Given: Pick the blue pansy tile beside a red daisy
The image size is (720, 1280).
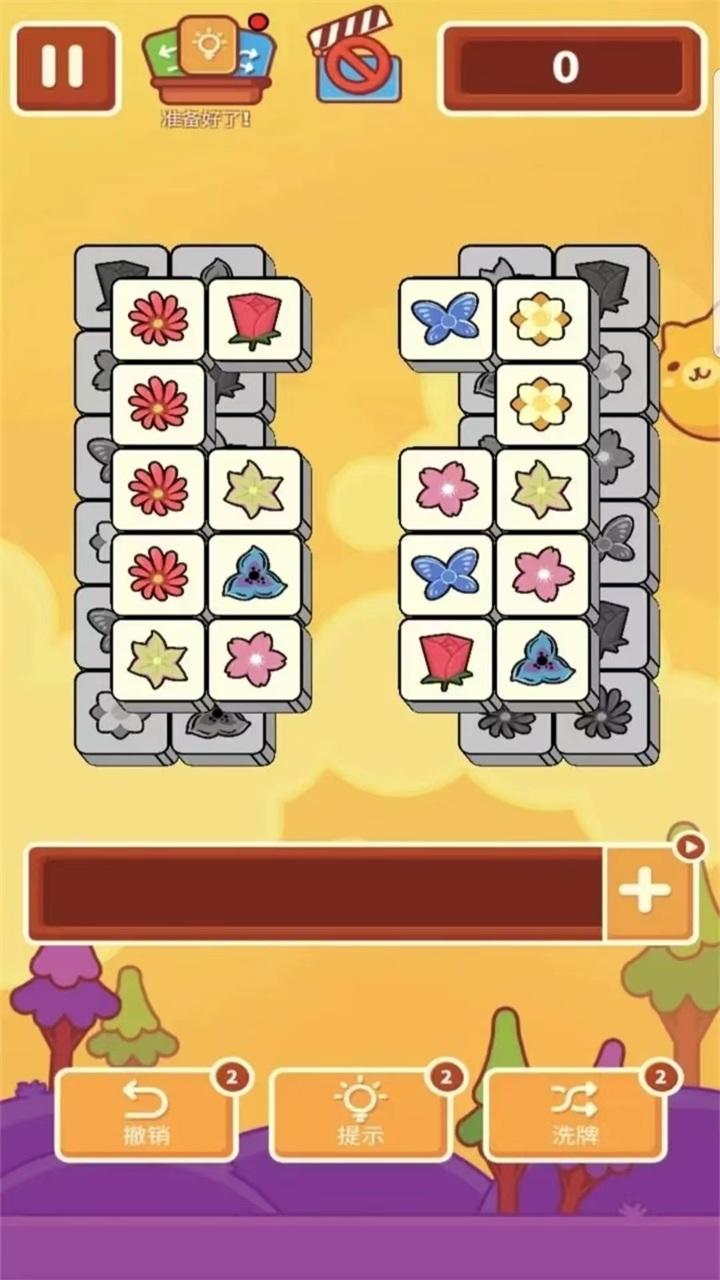Looking at the screenshot, I should click(256, 575).
